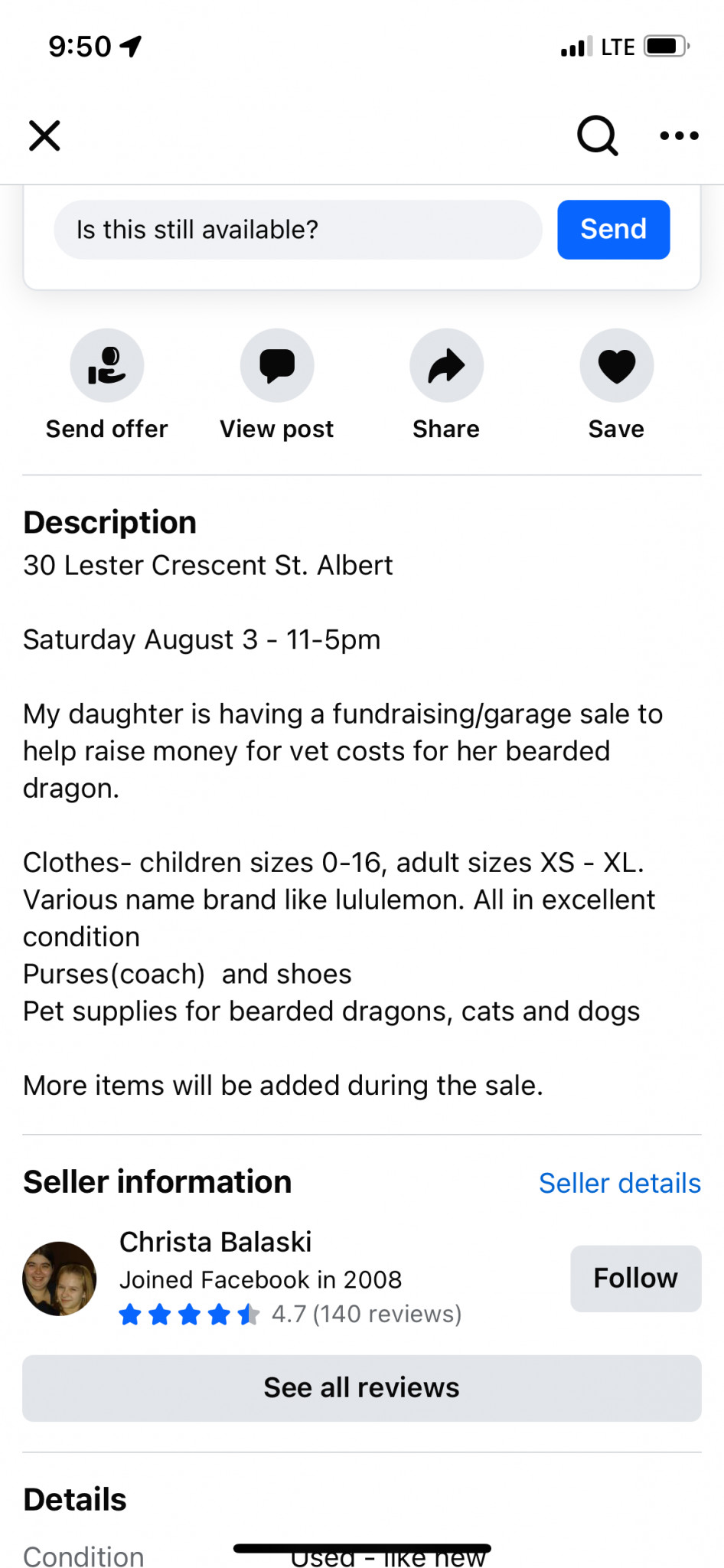Follow Christa Balaski
This screenshot has height=1568, width=724.
(635, 1278)
